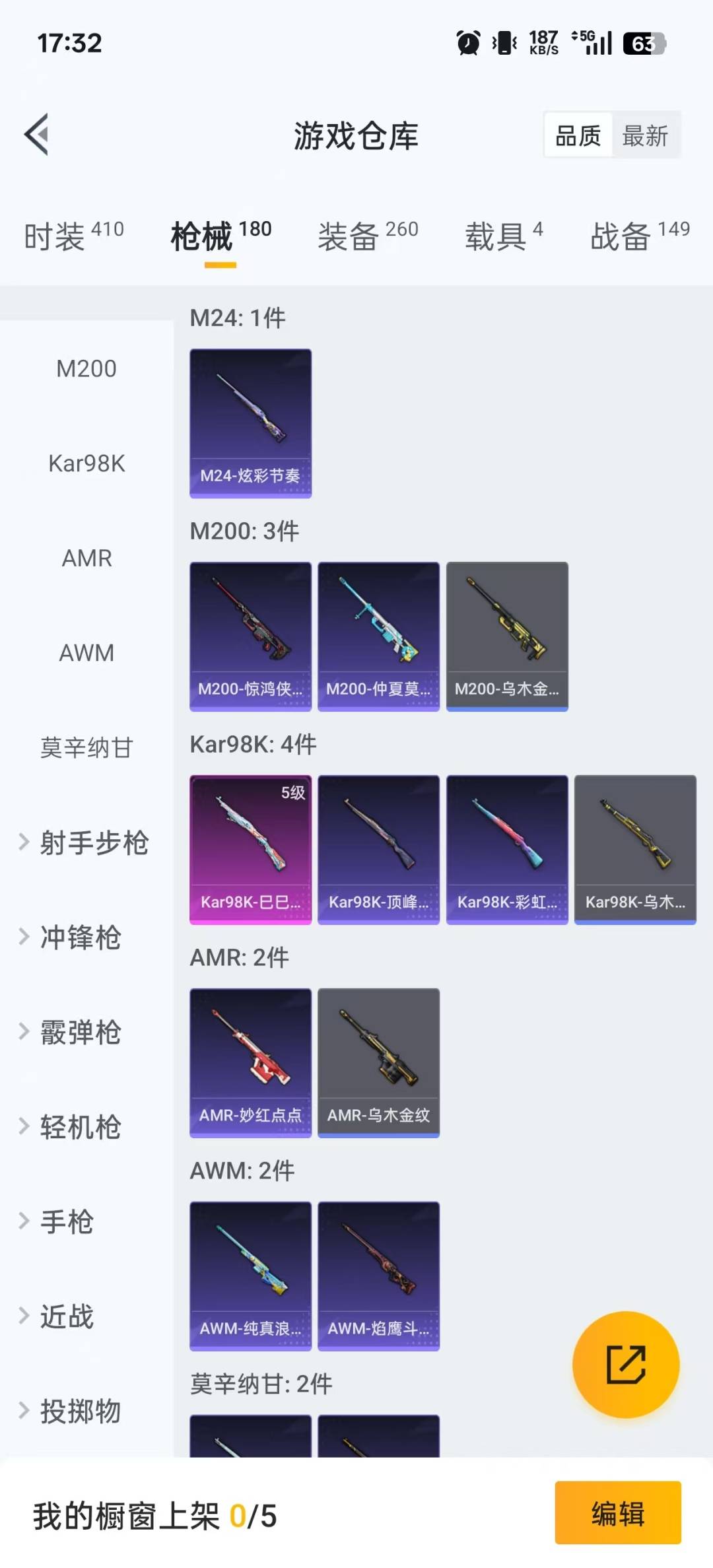Tap 编辑 to edit my showcase
Screen dimensions: 713x1568
point(617,1513)
